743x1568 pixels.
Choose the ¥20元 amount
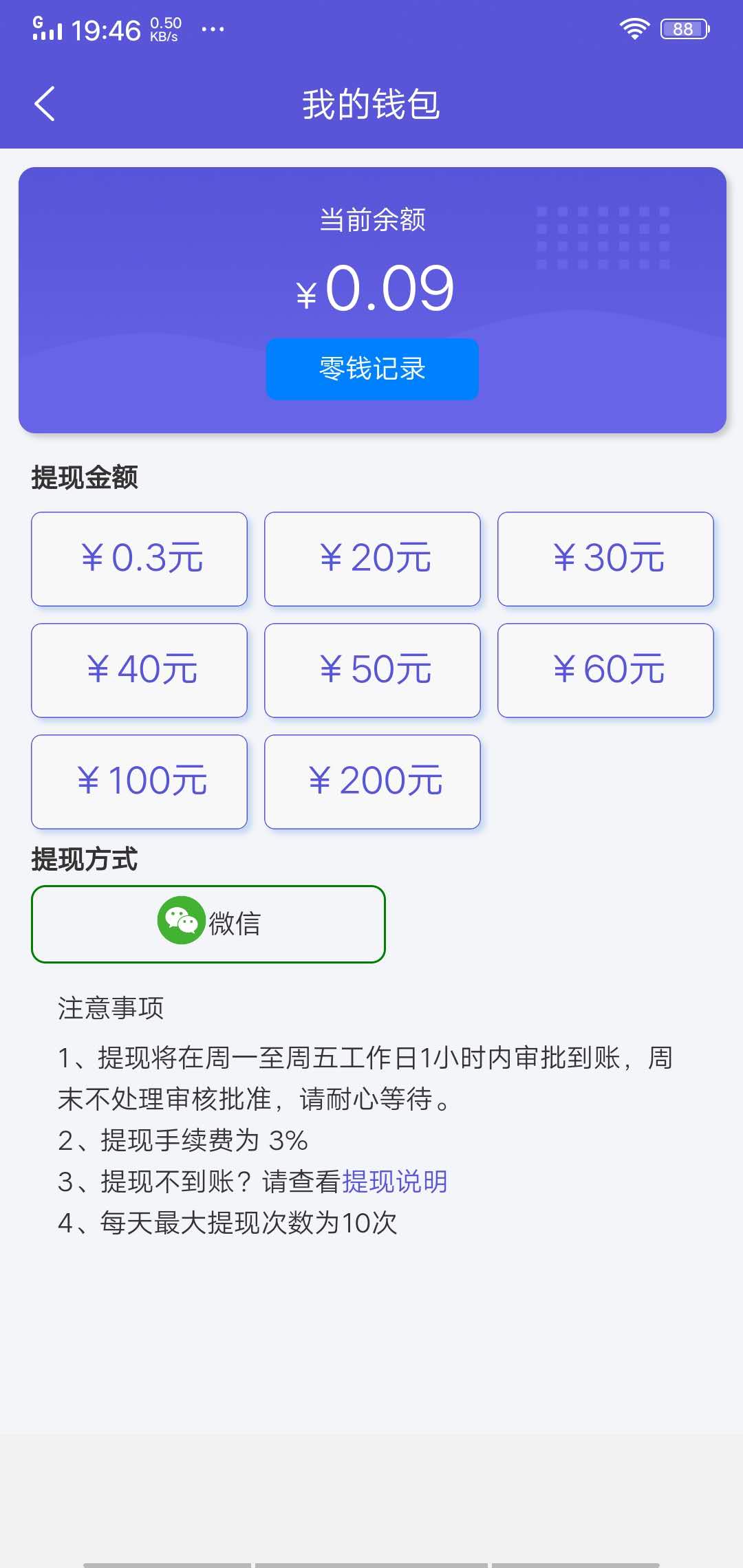372,558
